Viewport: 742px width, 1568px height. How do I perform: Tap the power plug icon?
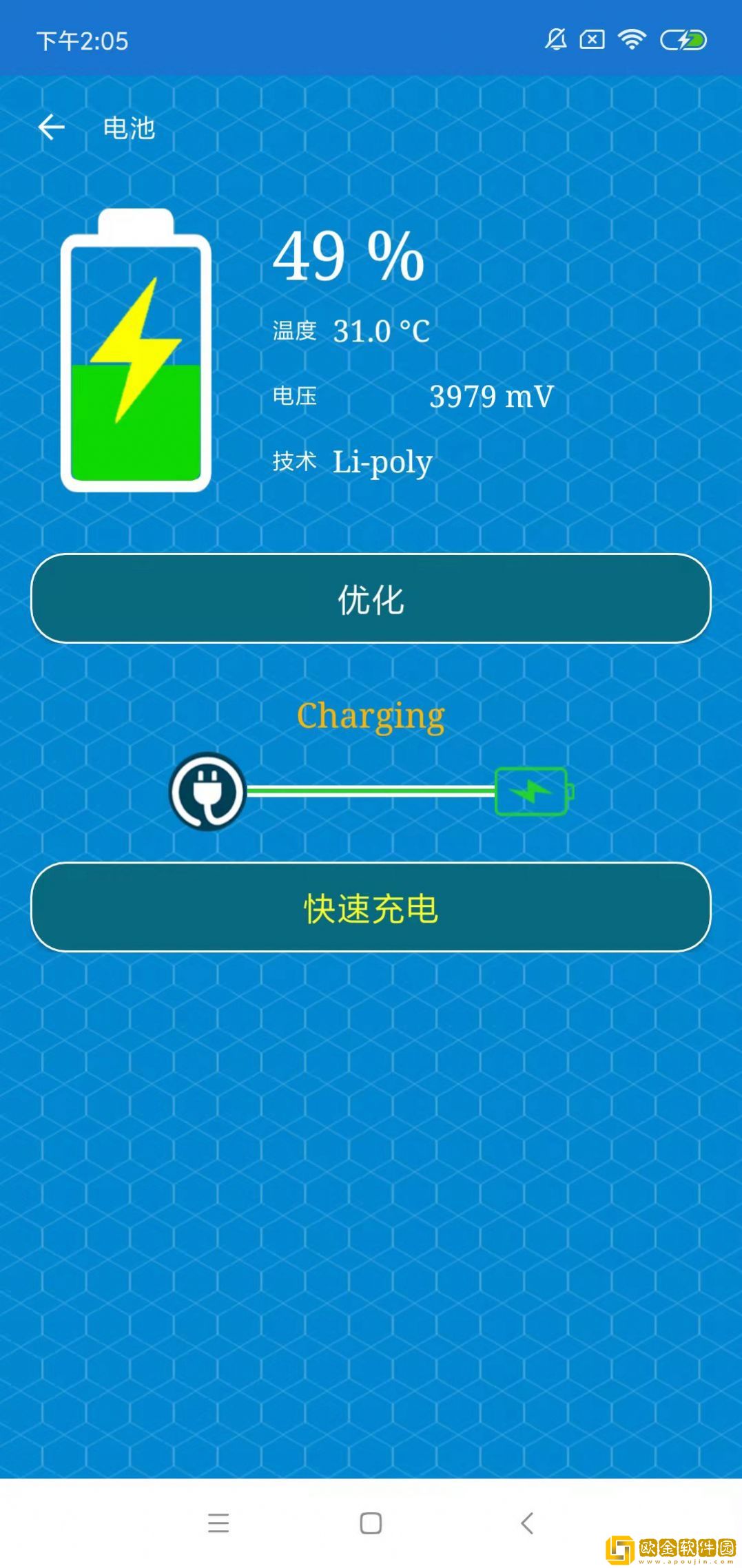pos(208,791)
